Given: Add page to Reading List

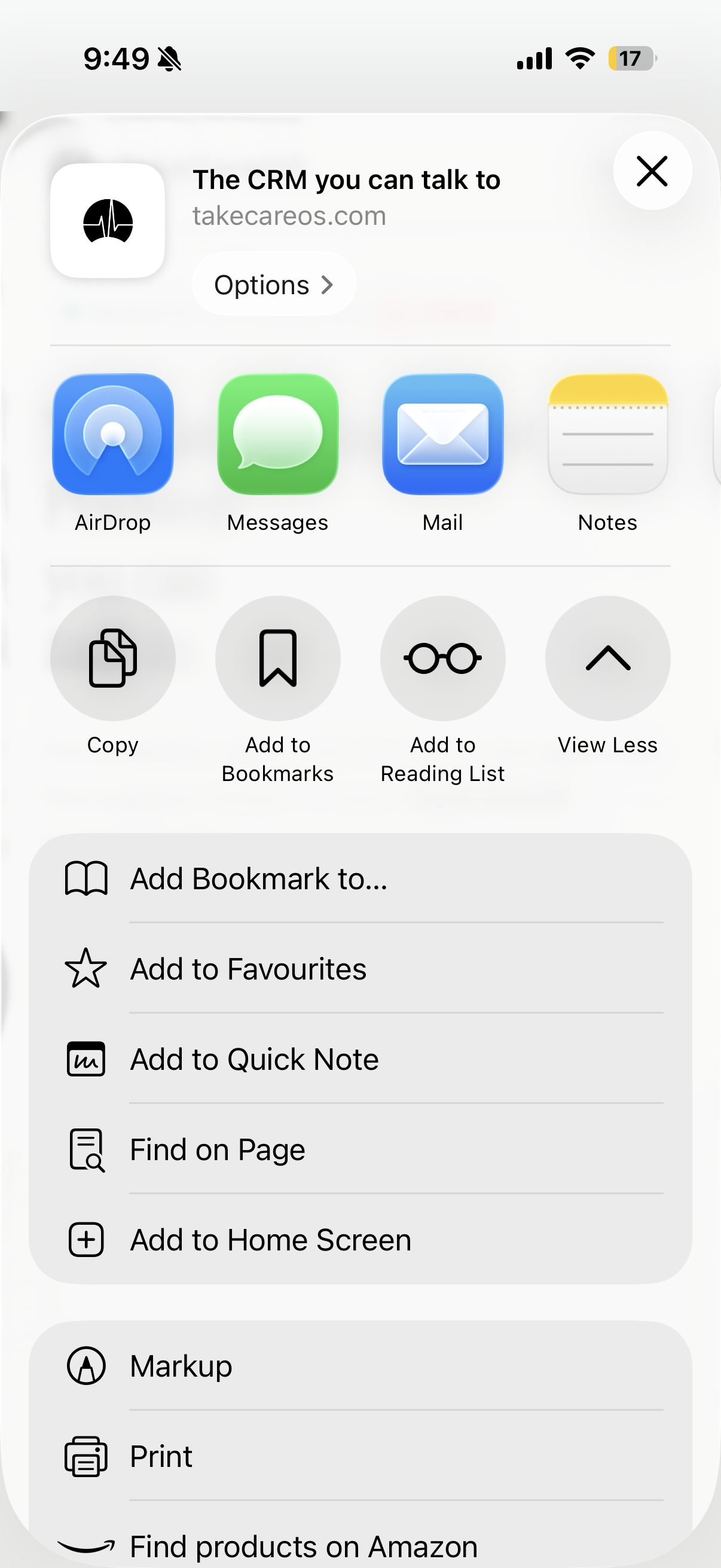Looking at the screenshot, I should point(442,658).
